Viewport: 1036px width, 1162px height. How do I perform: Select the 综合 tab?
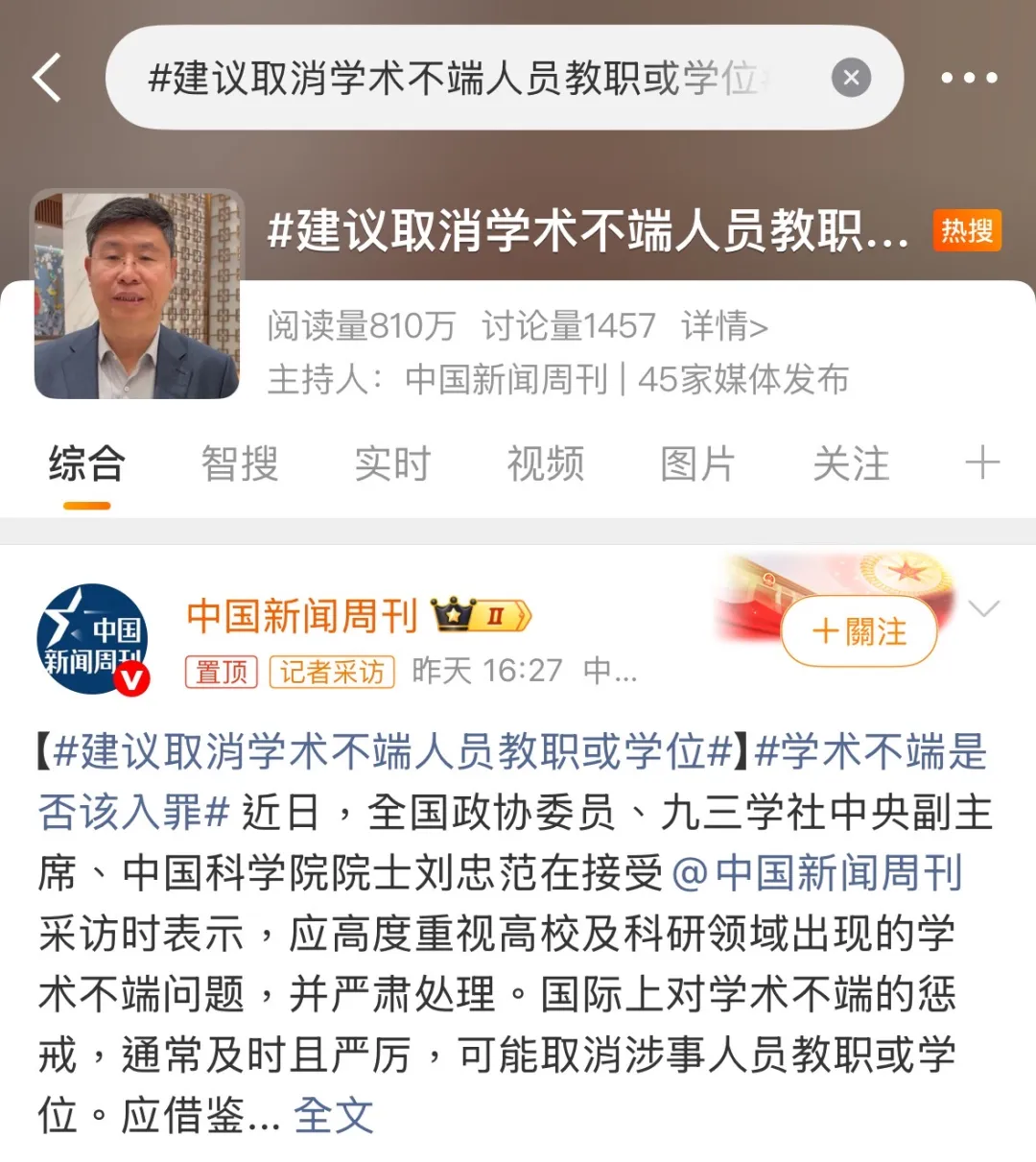tap(86, 464)
